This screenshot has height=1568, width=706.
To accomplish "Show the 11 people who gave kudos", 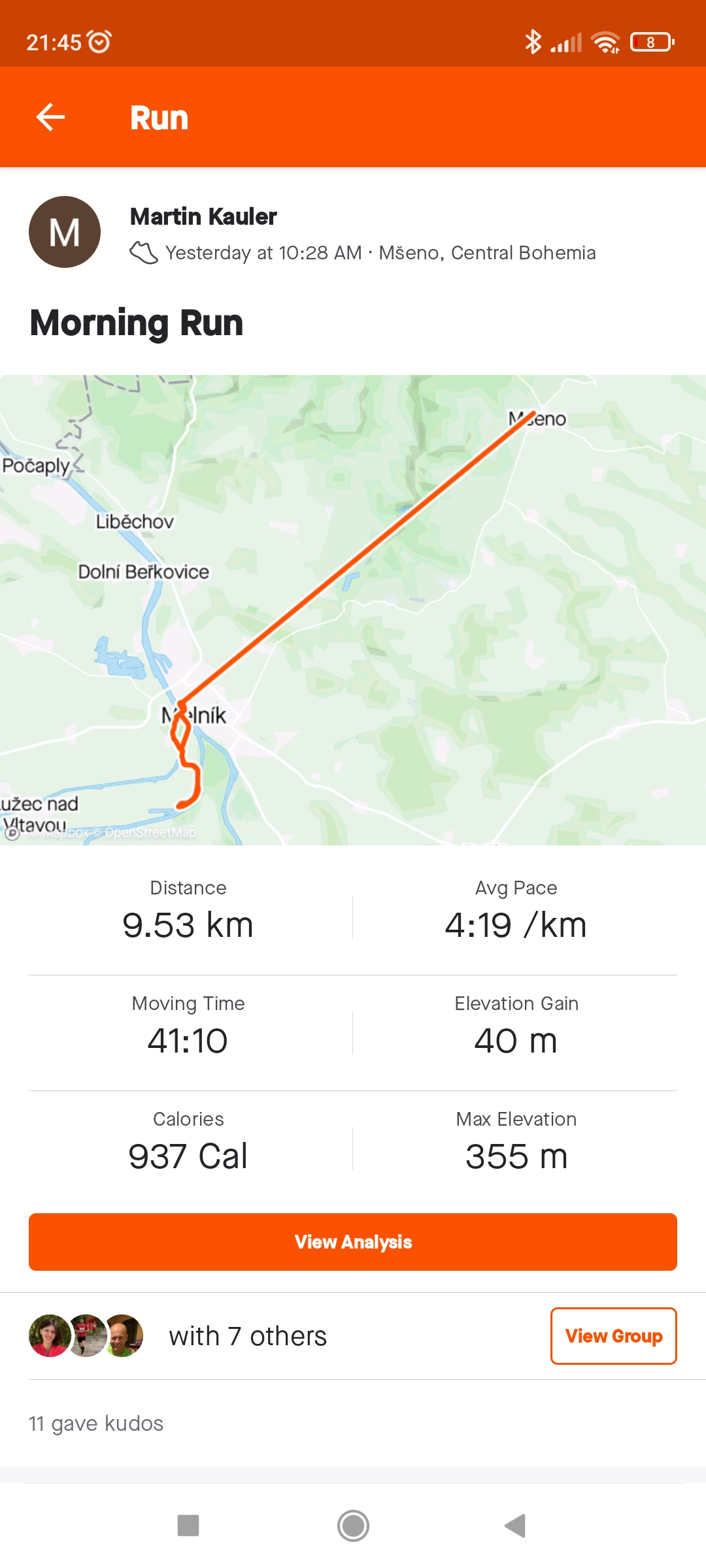I will (x=96, y=1423).
